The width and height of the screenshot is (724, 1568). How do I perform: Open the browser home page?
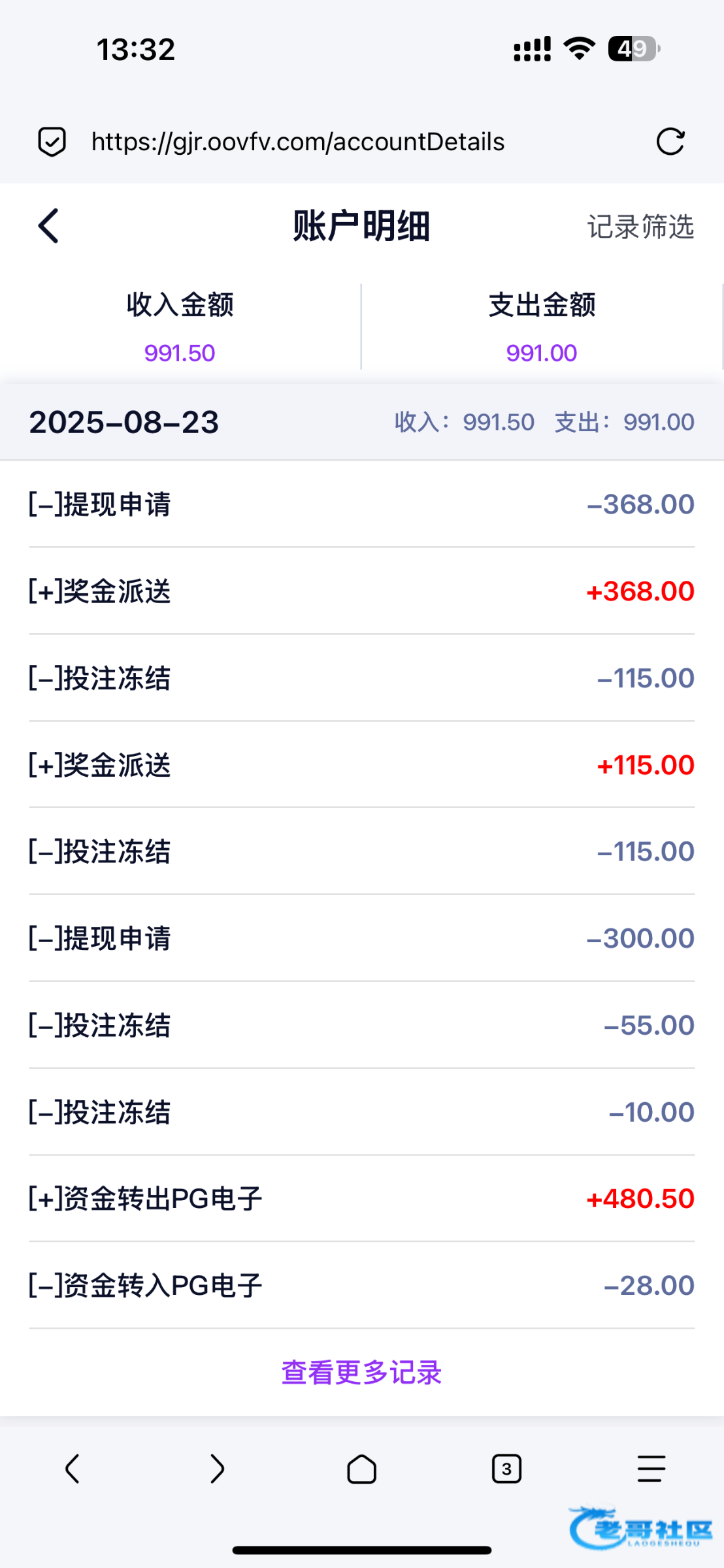tap(361, 1469)
